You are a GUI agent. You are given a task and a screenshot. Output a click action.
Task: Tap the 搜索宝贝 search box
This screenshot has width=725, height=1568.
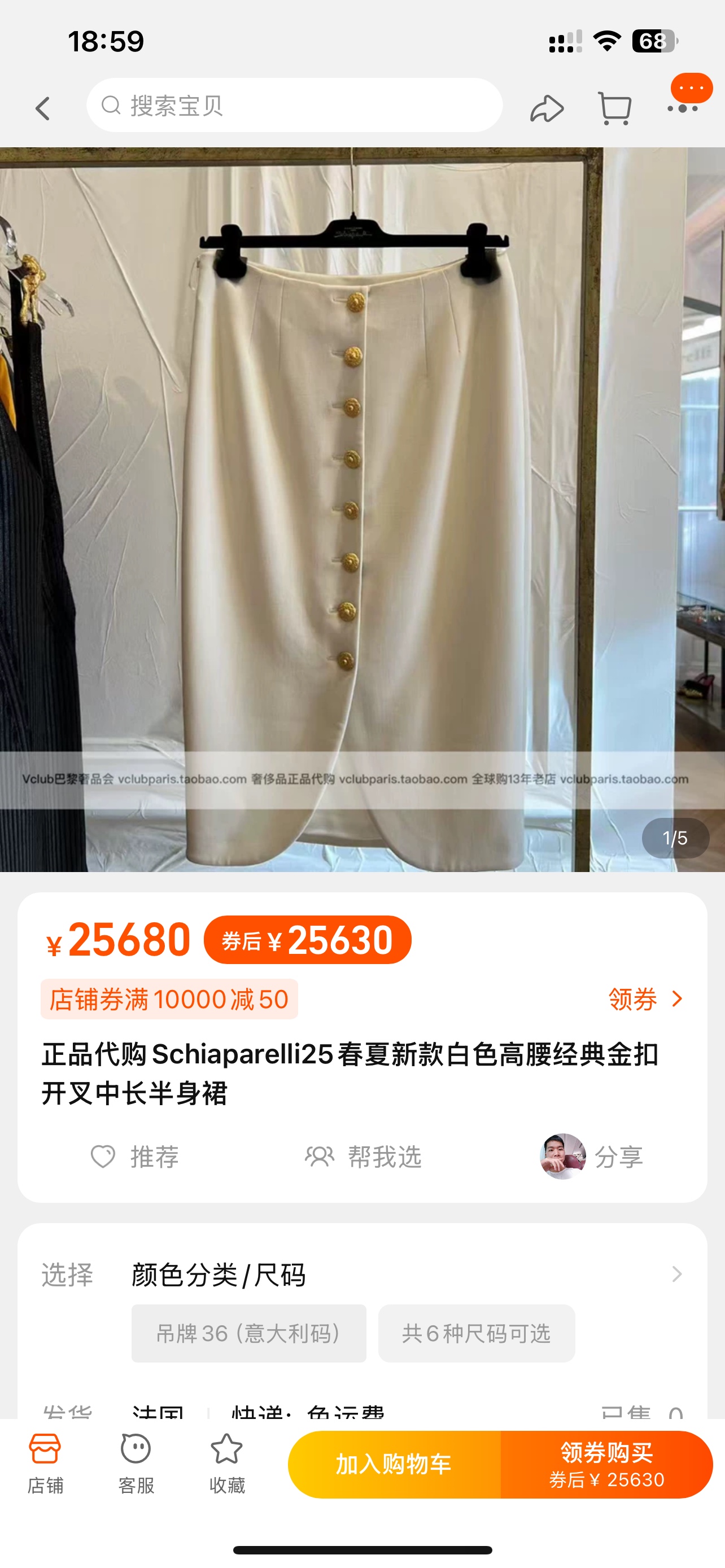click(x=295, y=106)
